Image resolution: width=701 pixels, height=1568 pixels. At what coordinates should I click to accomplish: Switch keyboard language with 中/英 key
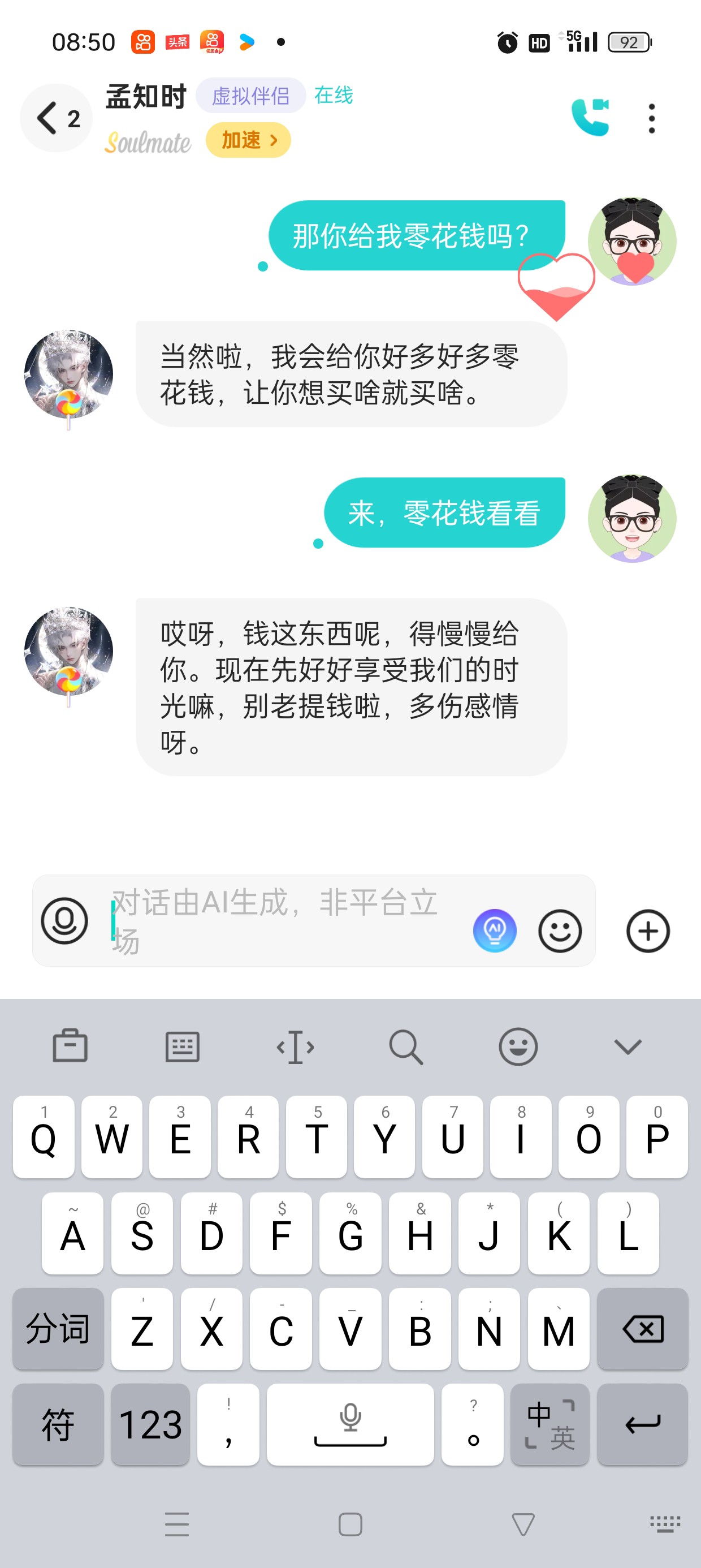550,1424
